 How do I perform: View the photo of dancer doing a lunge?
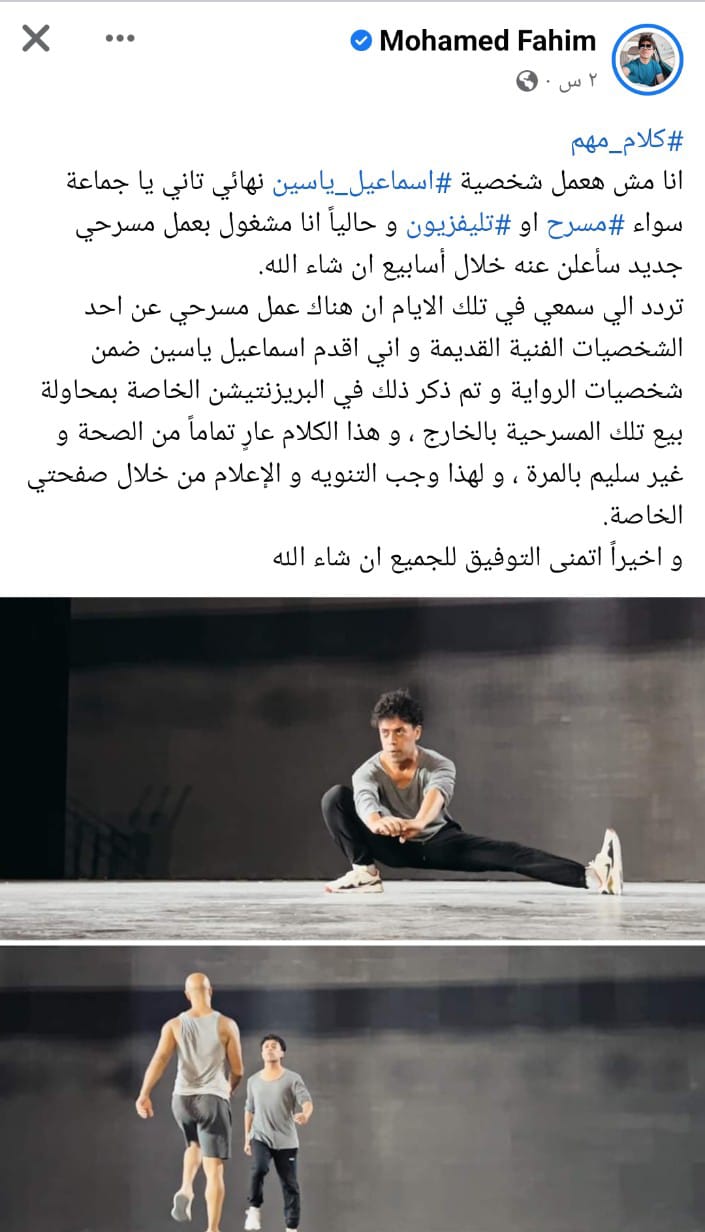352,767
